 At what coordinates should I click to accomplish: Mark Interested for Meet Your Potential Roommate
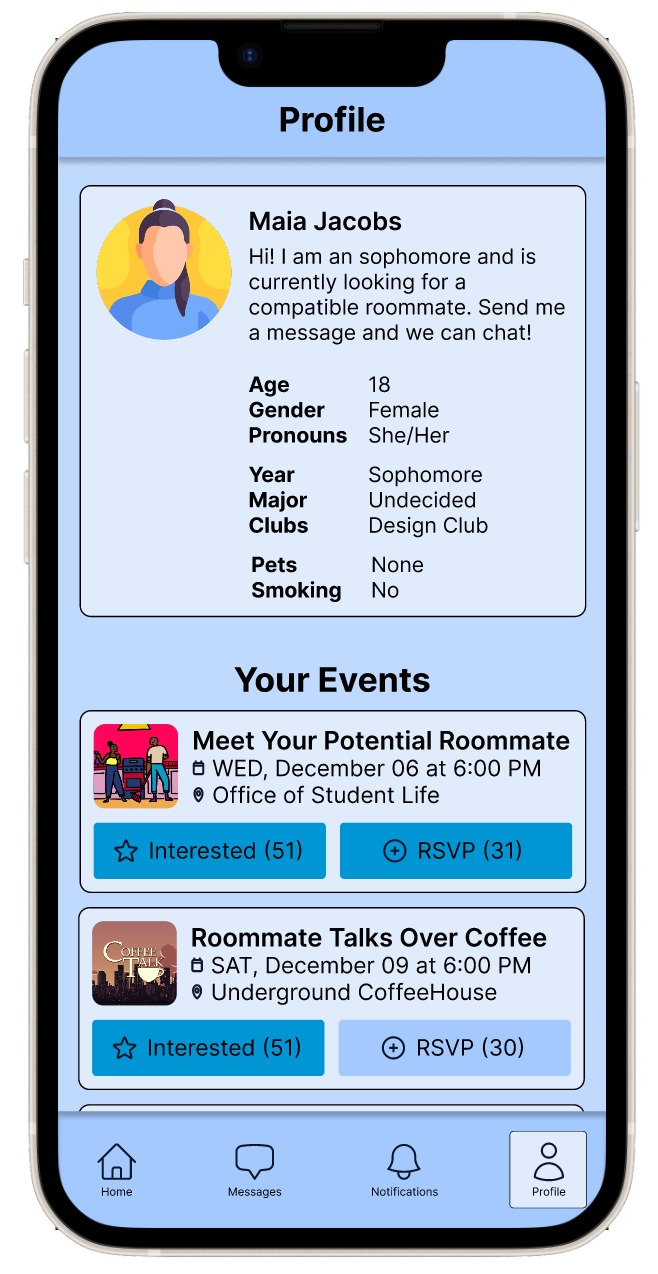click(x=210, y=851)
